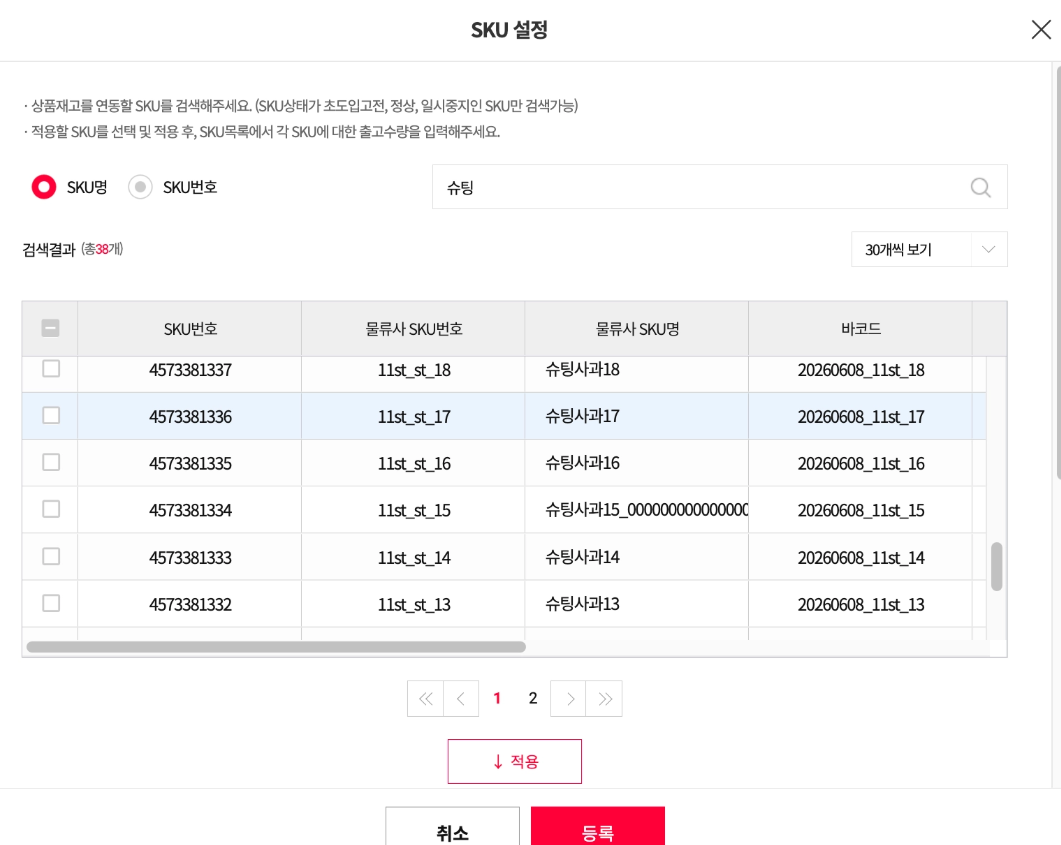Check the row for SKU 4573381332
This screenshot has width=1061, height=845.
coord(51,603)
